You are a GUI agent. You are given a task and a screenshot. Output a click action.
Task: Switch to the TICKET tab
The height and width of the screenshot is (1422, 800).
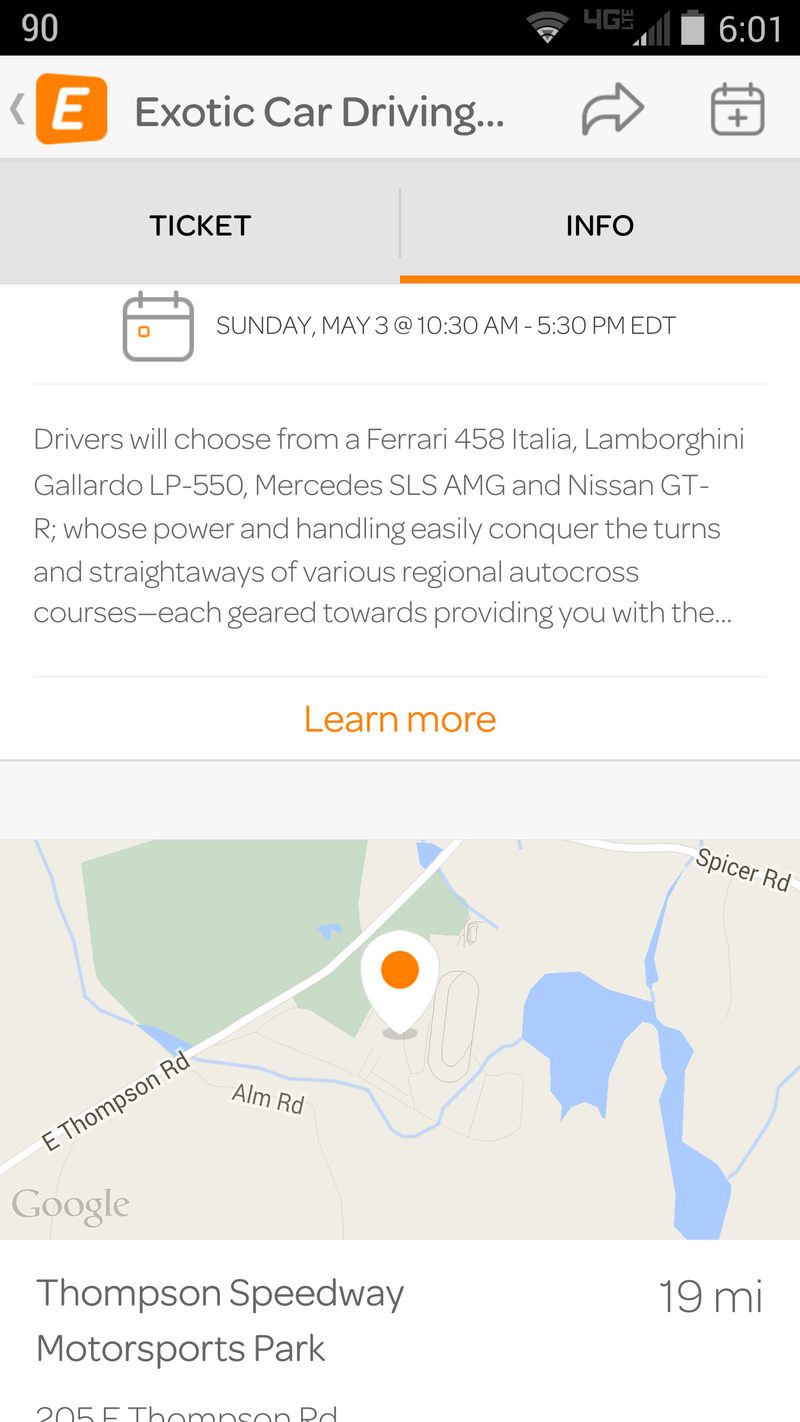200,225
